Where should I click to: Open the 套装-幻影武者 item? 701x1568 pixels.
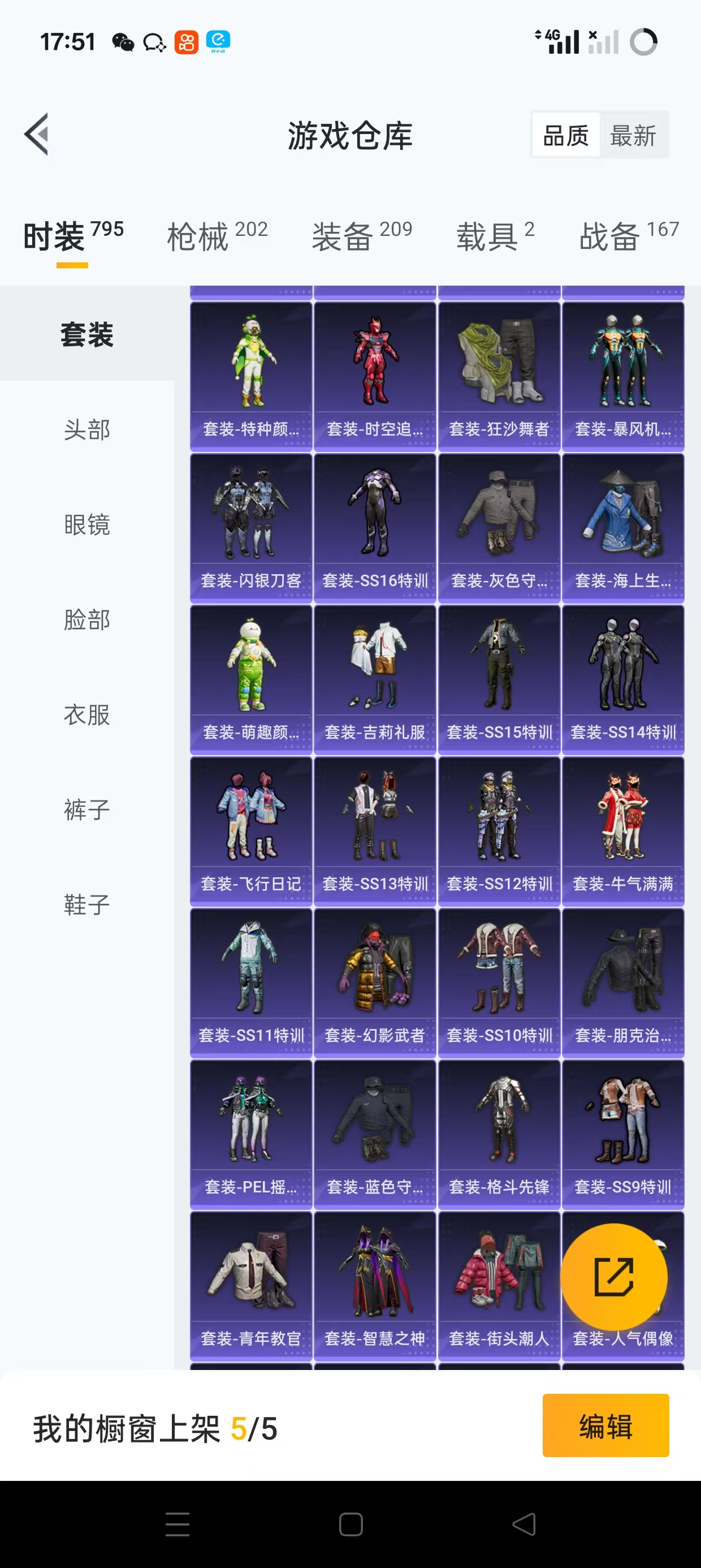[375, 983]
